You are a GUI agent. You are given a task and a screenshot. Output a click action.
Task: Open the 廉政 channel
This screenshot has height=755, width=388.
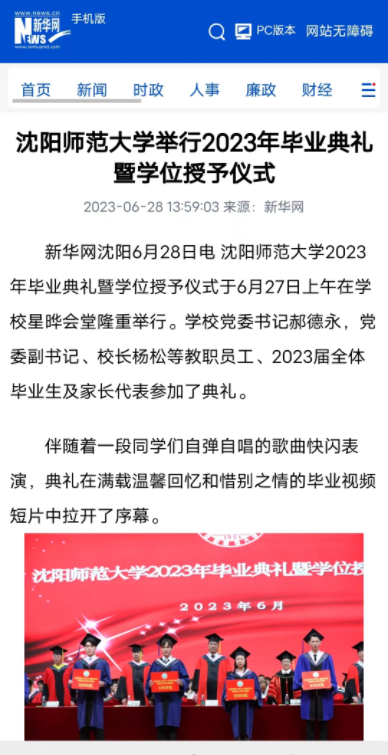point(261,90)
